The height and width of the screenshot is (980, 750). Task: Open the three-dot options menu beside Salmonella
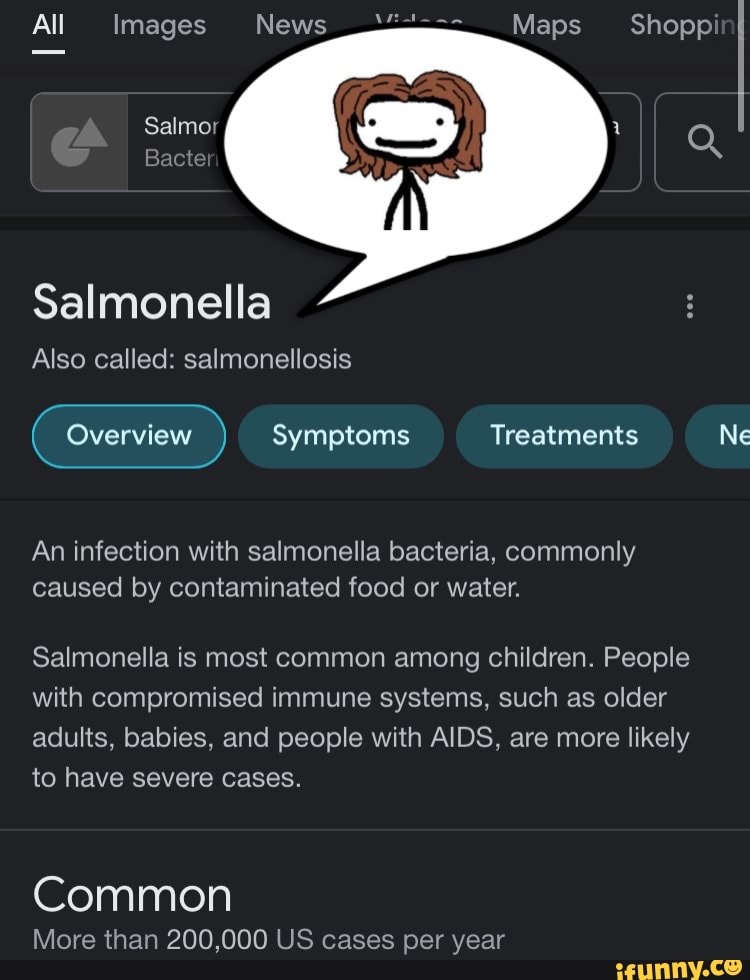(689, 306)
